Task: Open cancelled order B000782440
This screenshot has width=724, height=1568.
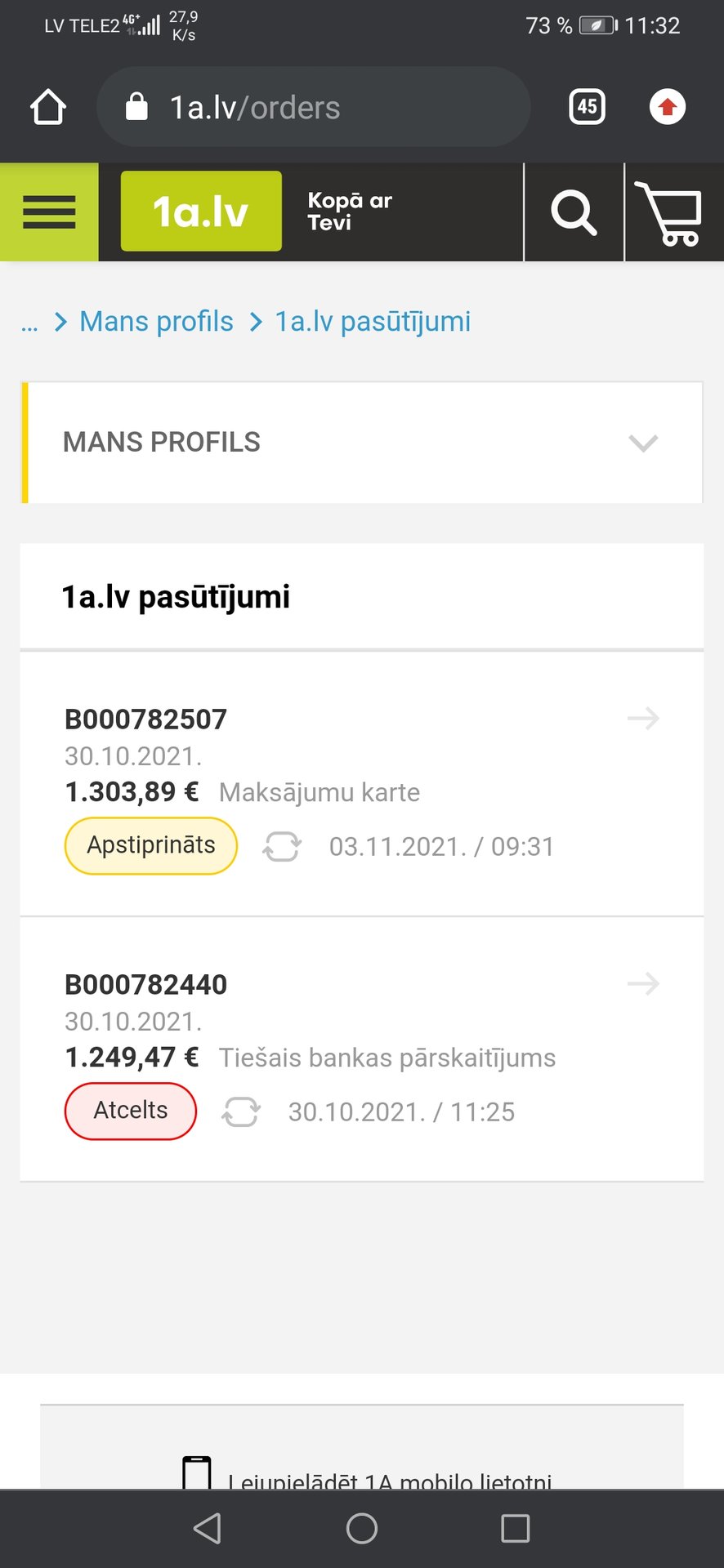Action: (643, 984)
